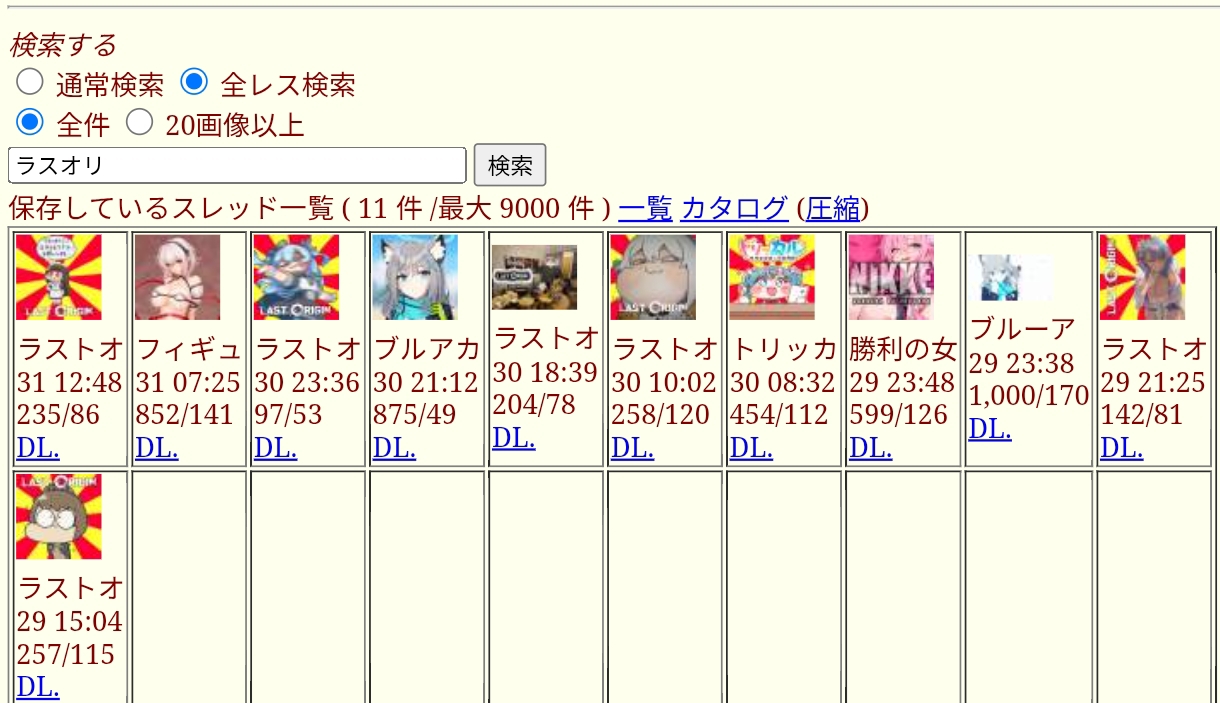This screenshot has width=1220, height=703.
Task: Select the 全レス検索 radio button
Action: pyautogui.click(x=194, y=81)
